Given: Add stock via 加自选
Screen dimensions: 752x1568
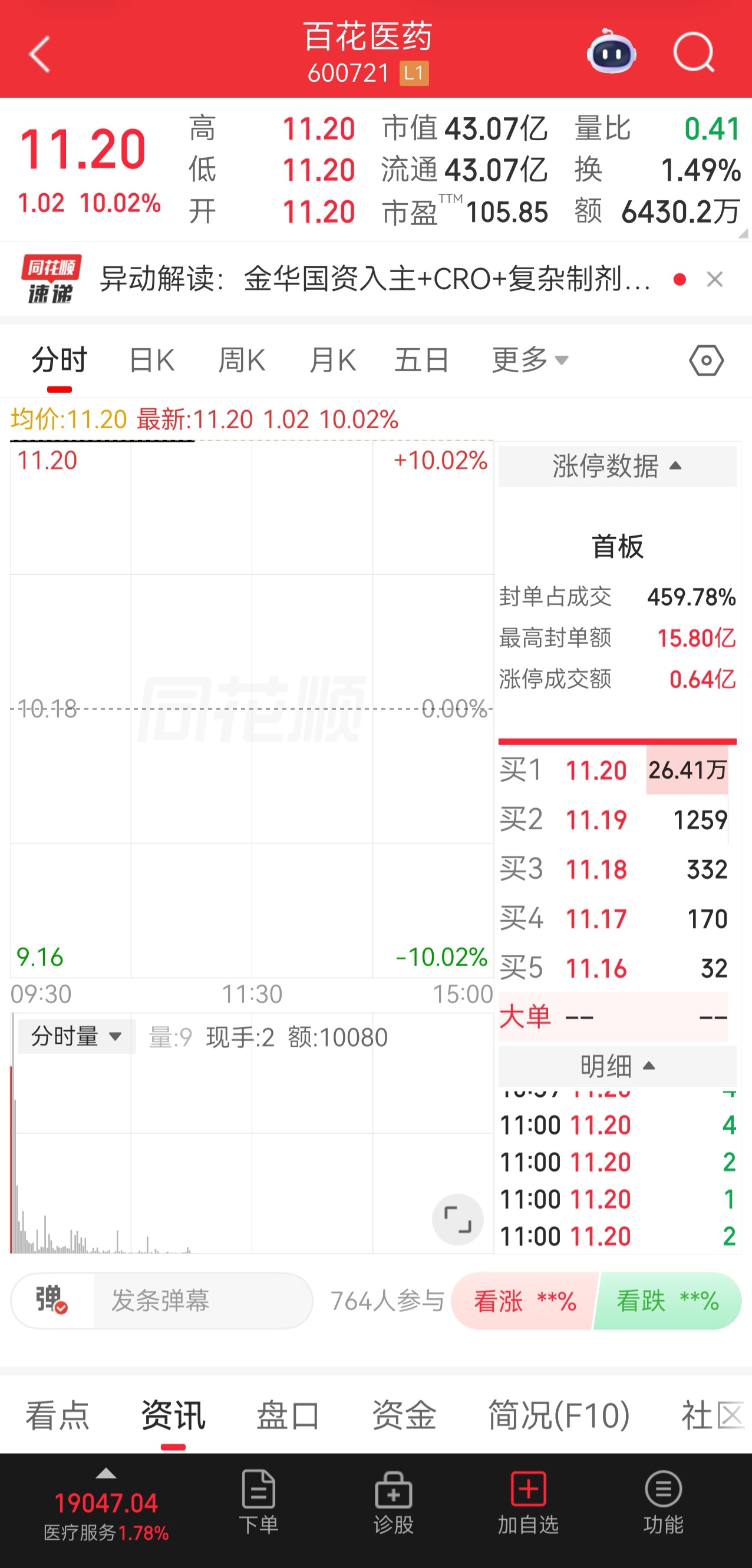Looking at the screenshot, I should 528,1501.
